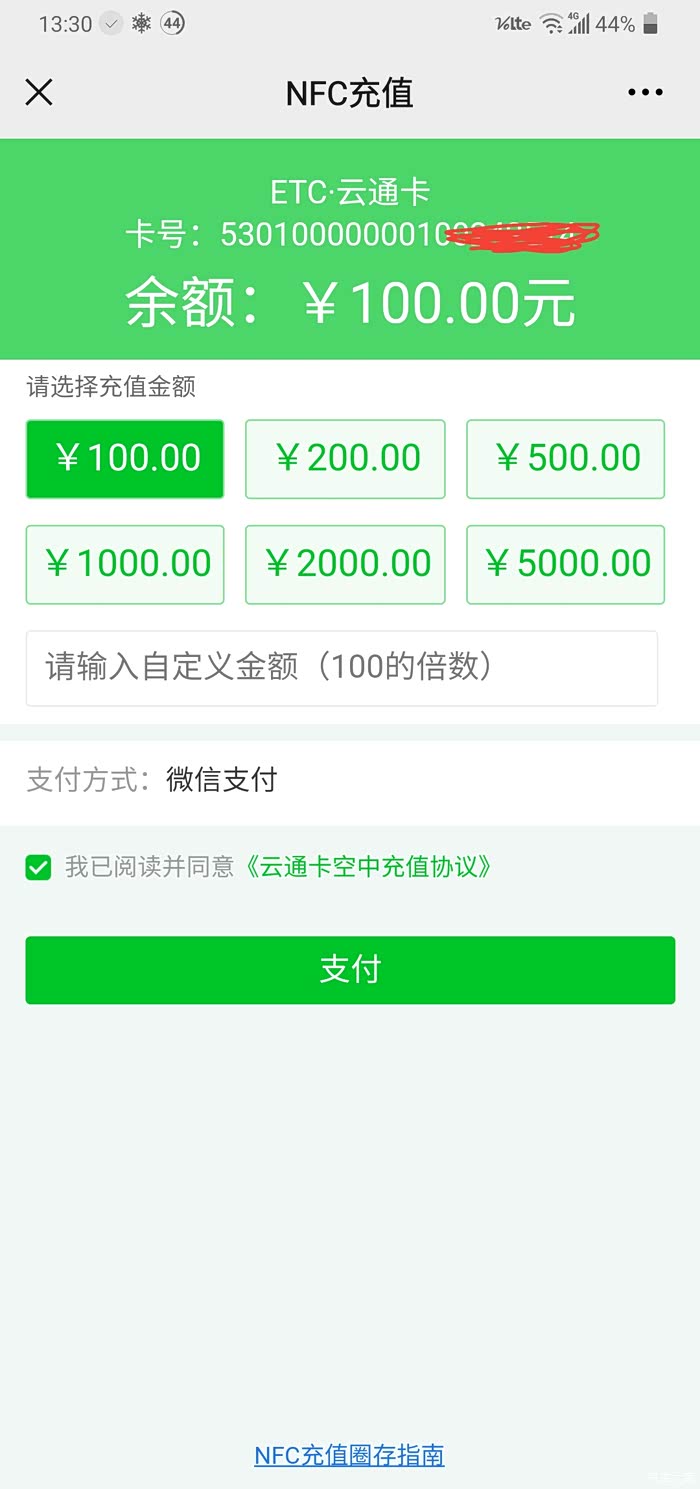Choose the ¥2000.00 recharge amount
This screenshot has width=700, height=1489.
[x=345, y=565]
